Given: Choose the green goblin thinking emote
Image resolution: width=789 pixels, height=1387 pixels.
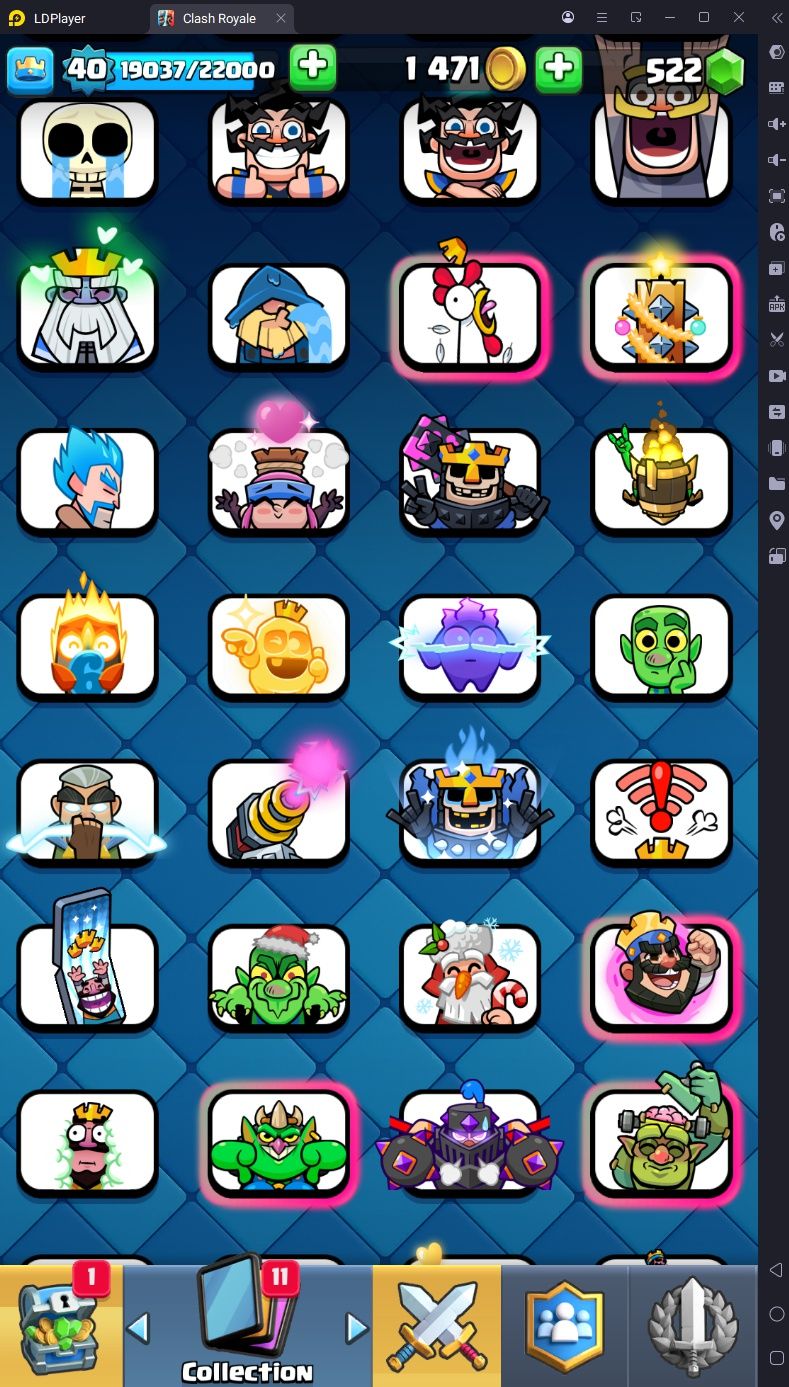Looking at the screenshot, I should (x=661, y=647).
